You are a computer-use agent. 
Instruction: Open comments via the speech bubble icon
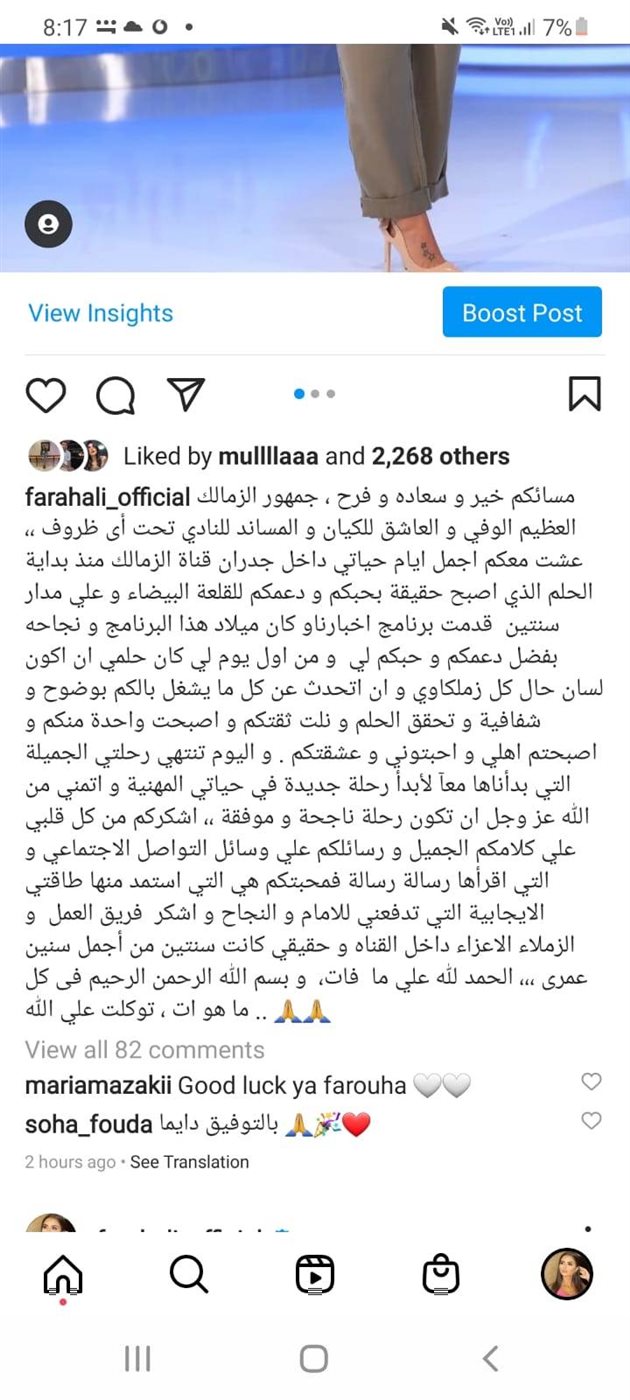115,395
